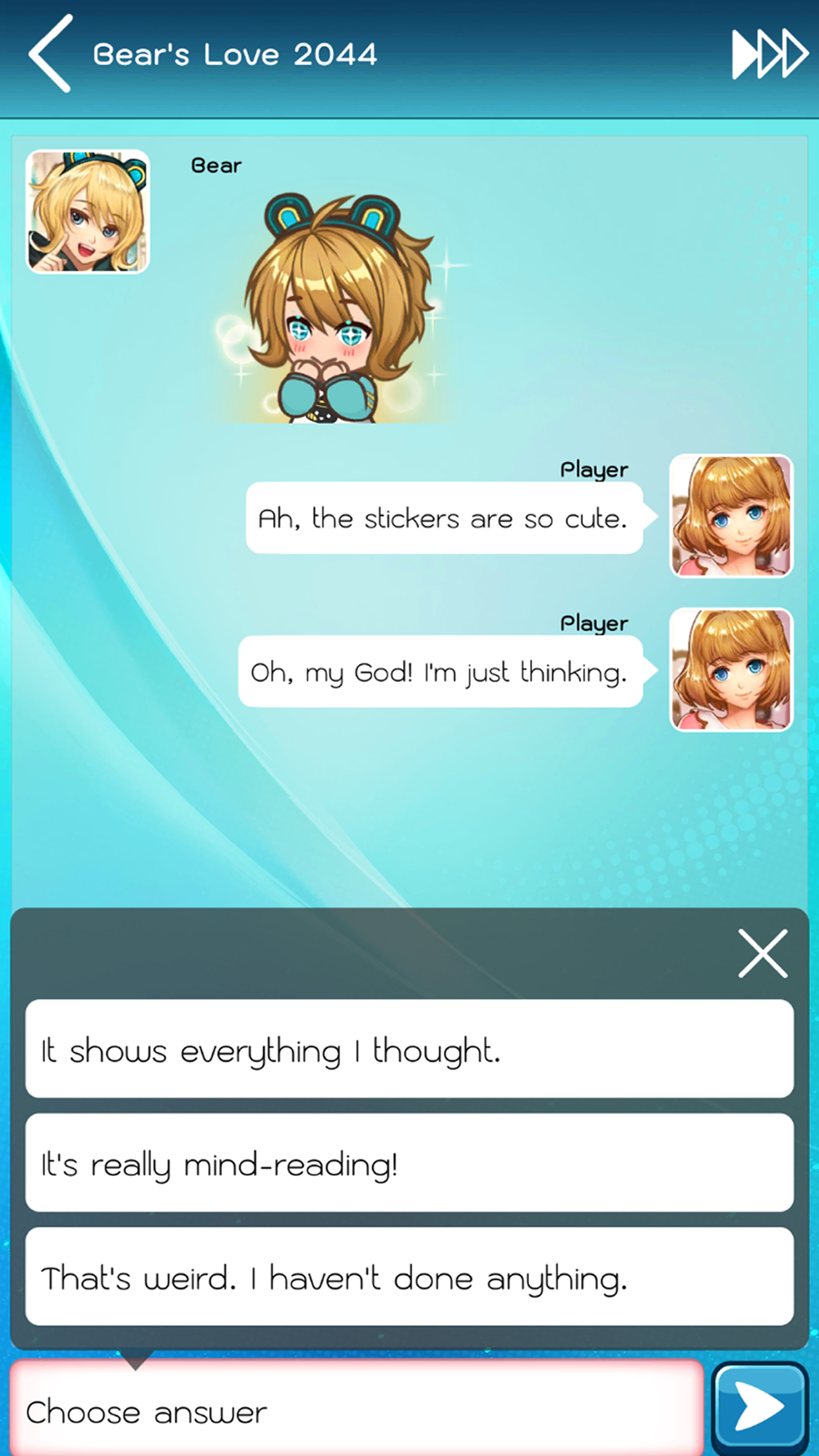This screenshot has width=819, height=1456.
Task: Open Bear's profile picture
Action: [88, 212]
